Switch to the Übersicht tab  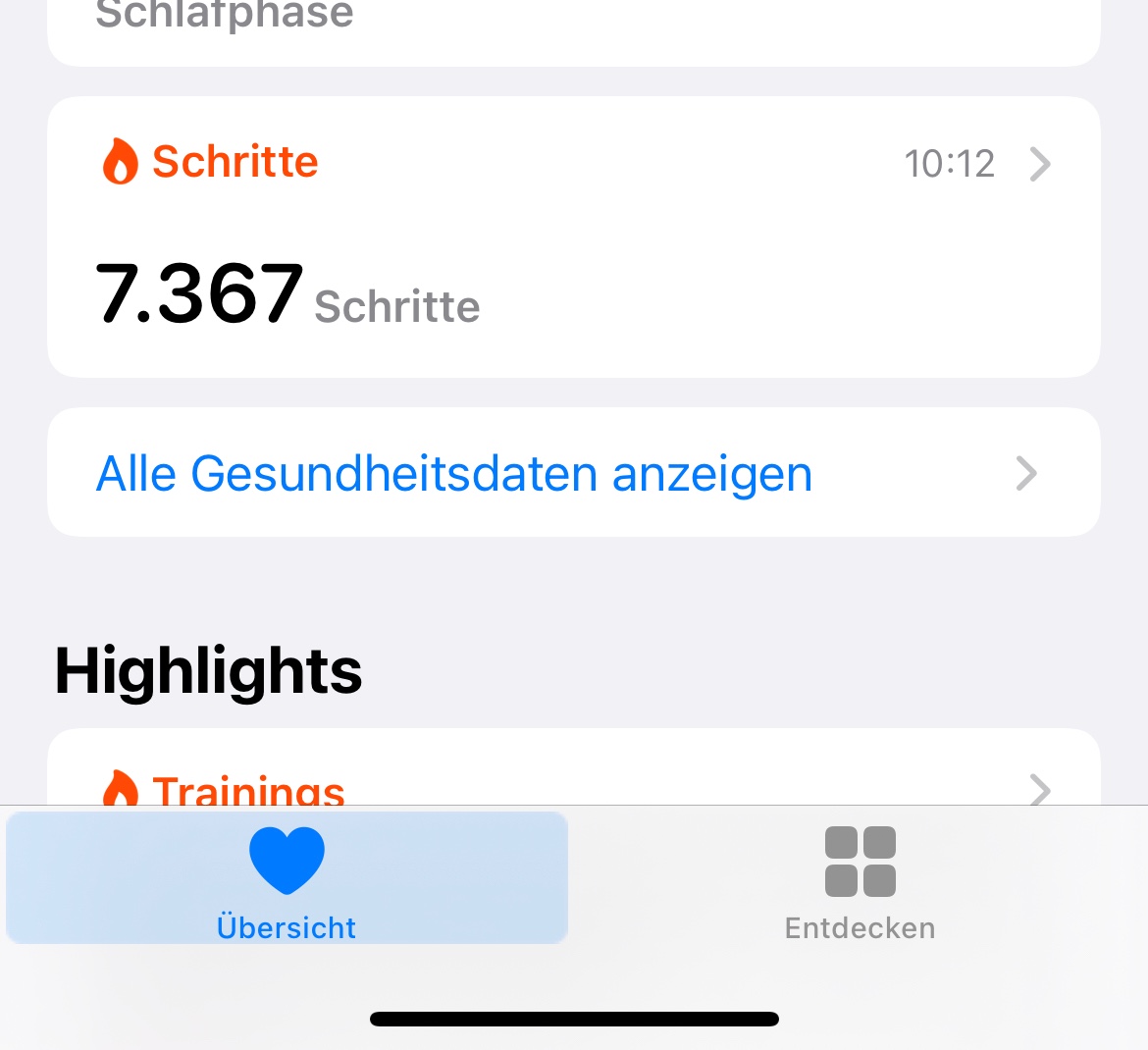pos(287,878)
